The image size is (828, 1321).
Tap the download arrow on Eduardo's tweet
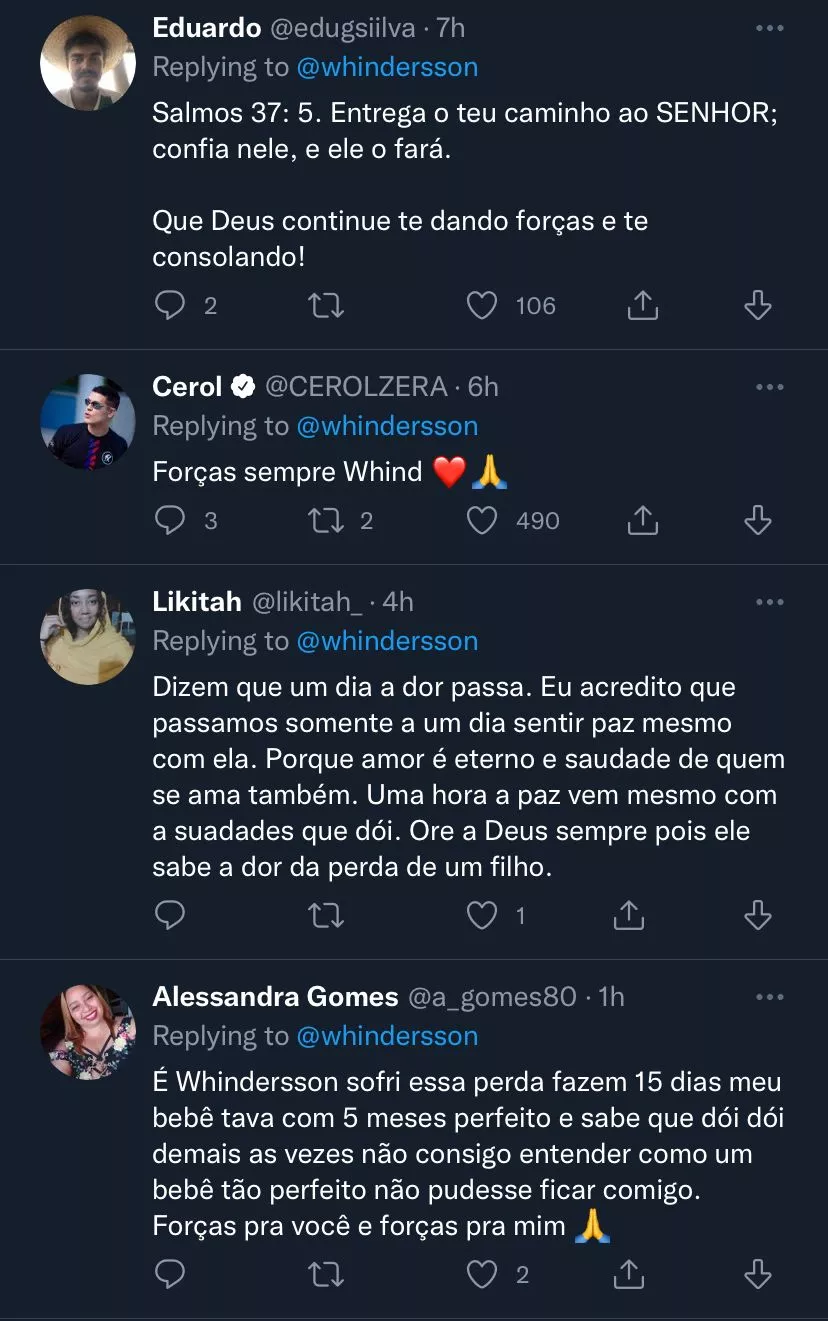(758, 306)
